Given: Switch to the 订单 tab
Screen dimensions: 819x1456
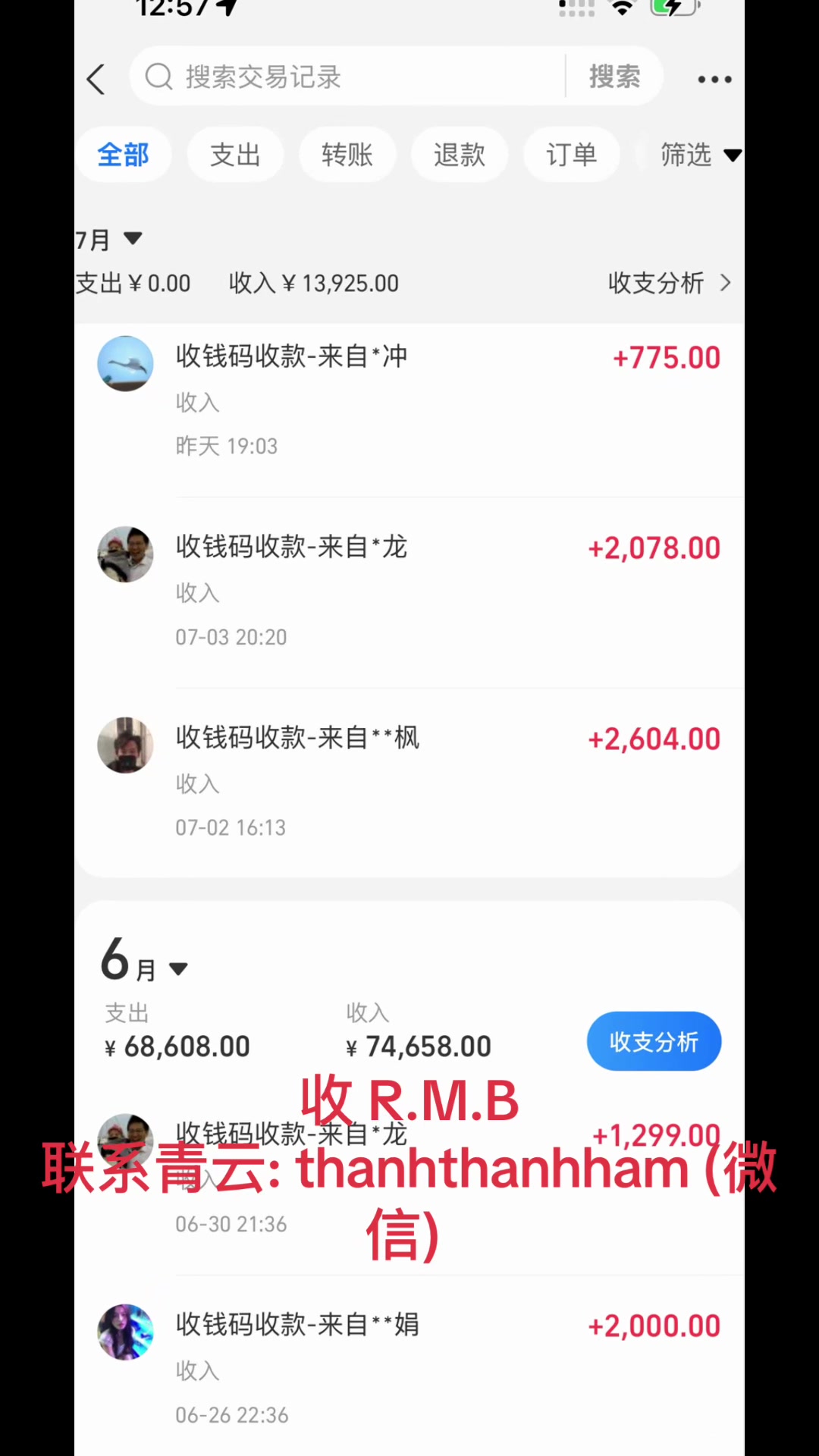Looking at the screenshot, I should point(571,155).
